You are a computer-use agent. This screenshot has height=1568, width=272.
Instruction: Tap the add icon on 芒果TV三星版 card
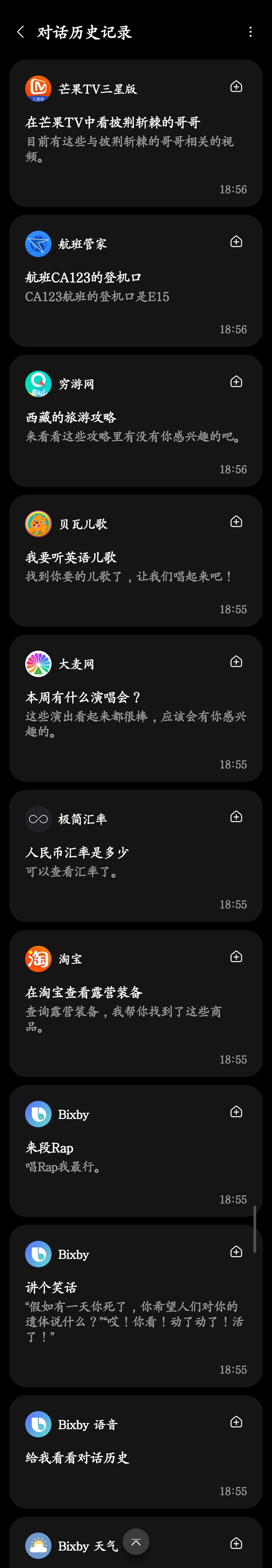click(x=236, y=87)
